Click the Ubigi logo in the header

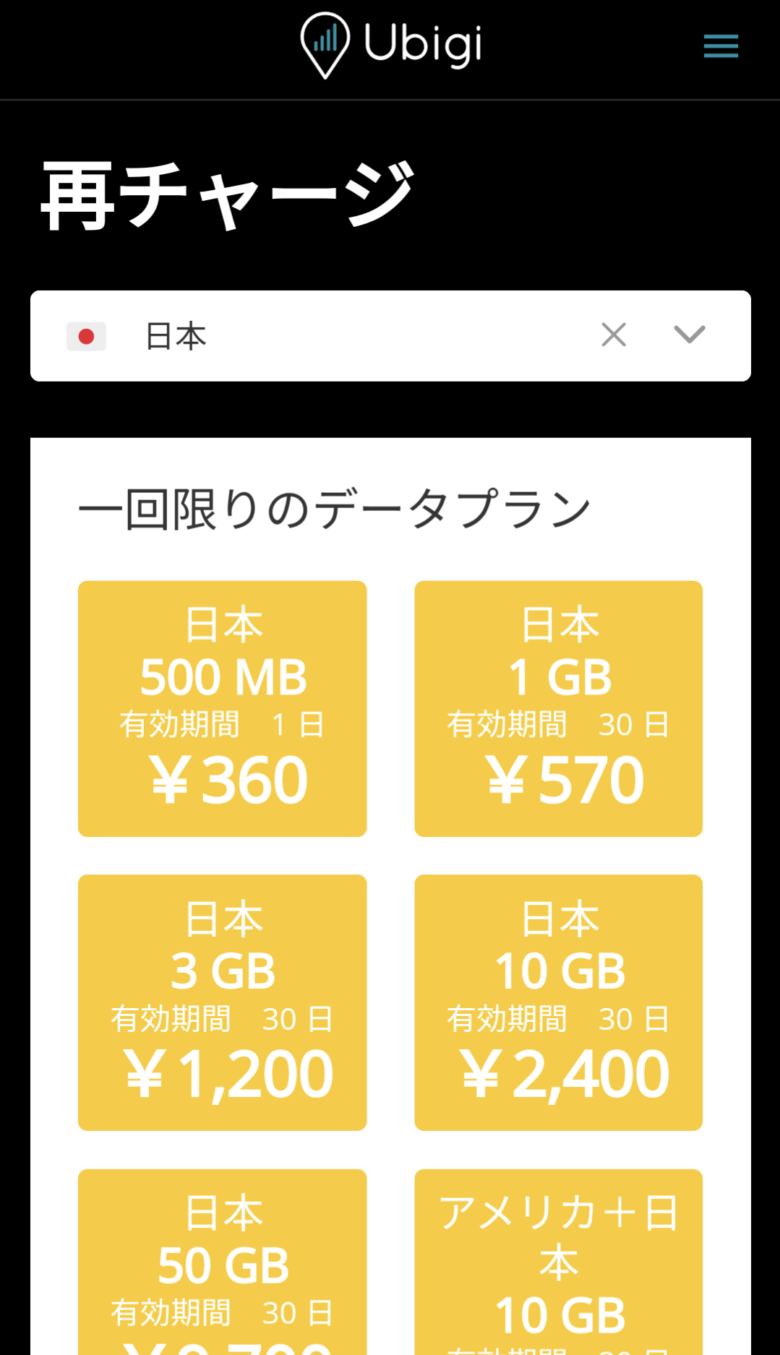coord(390,45)
